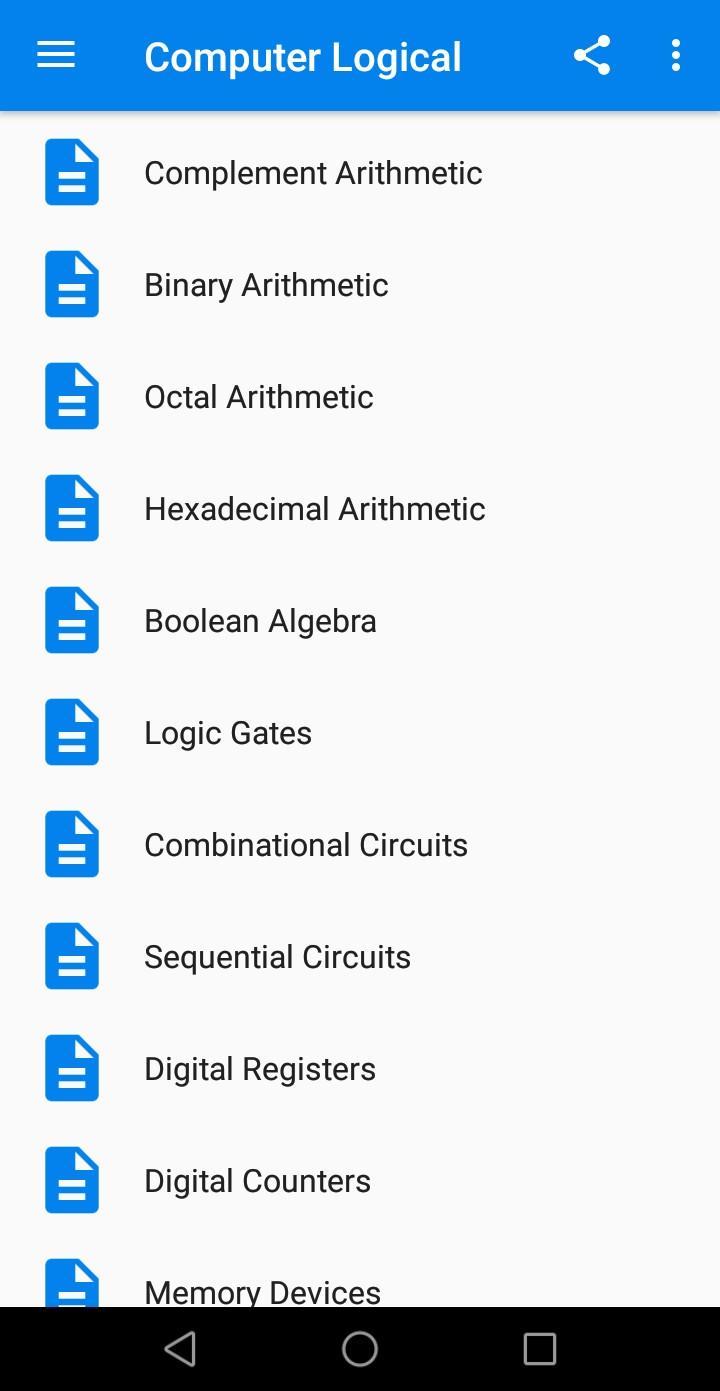This screenshot has width=720, height=1391.
Task: Open Combinational Circuits
Action: point(305,845)
